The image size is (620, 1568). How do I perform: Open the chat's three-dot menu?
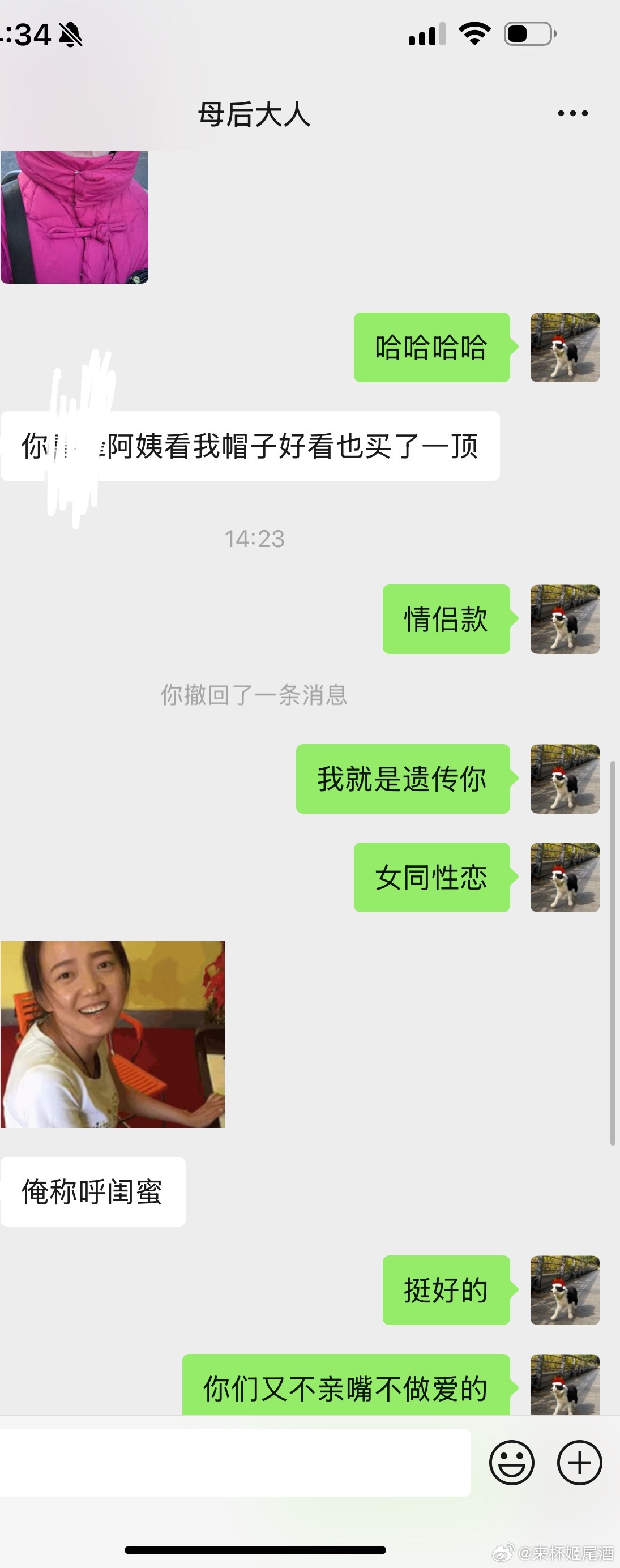pos(572,113)
